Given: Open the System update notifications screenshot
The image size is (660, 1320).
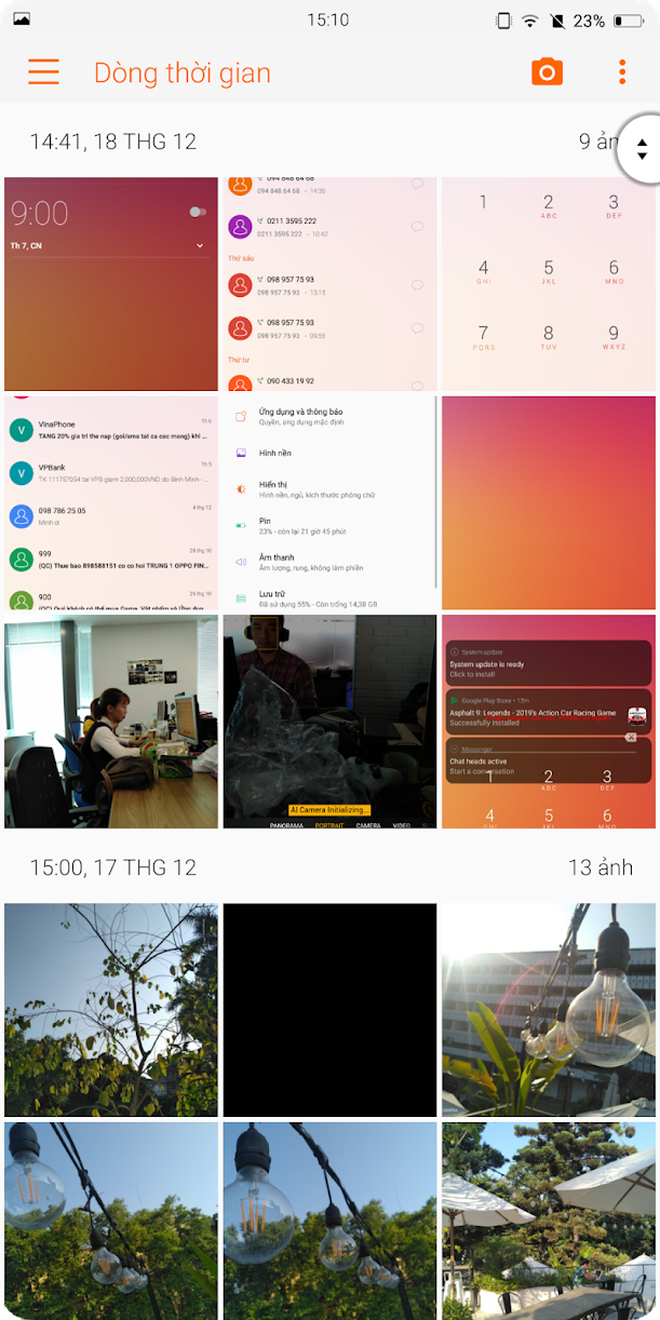Looking at the screenshot, I should coord(548,721).
